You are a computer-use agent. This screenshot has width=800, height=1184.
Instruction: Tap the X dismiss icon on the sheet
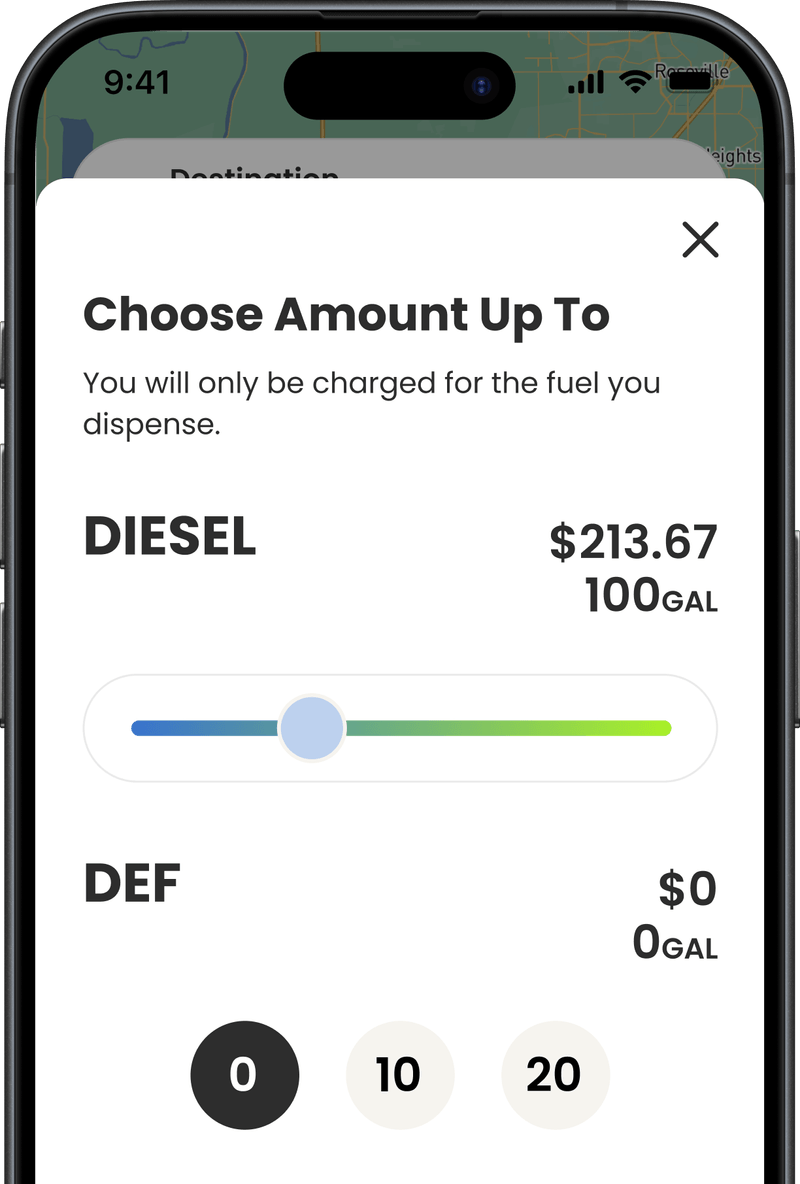coord(700,240)
